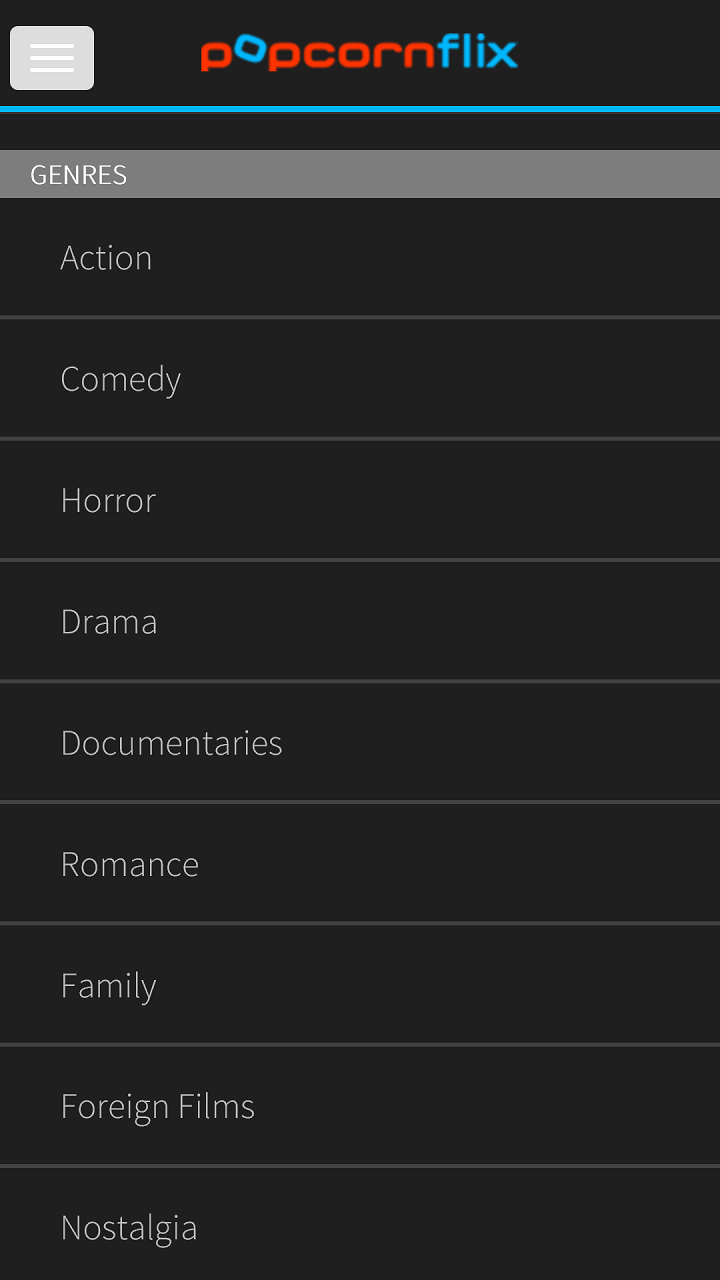Select the Family genre

(108, 984)
